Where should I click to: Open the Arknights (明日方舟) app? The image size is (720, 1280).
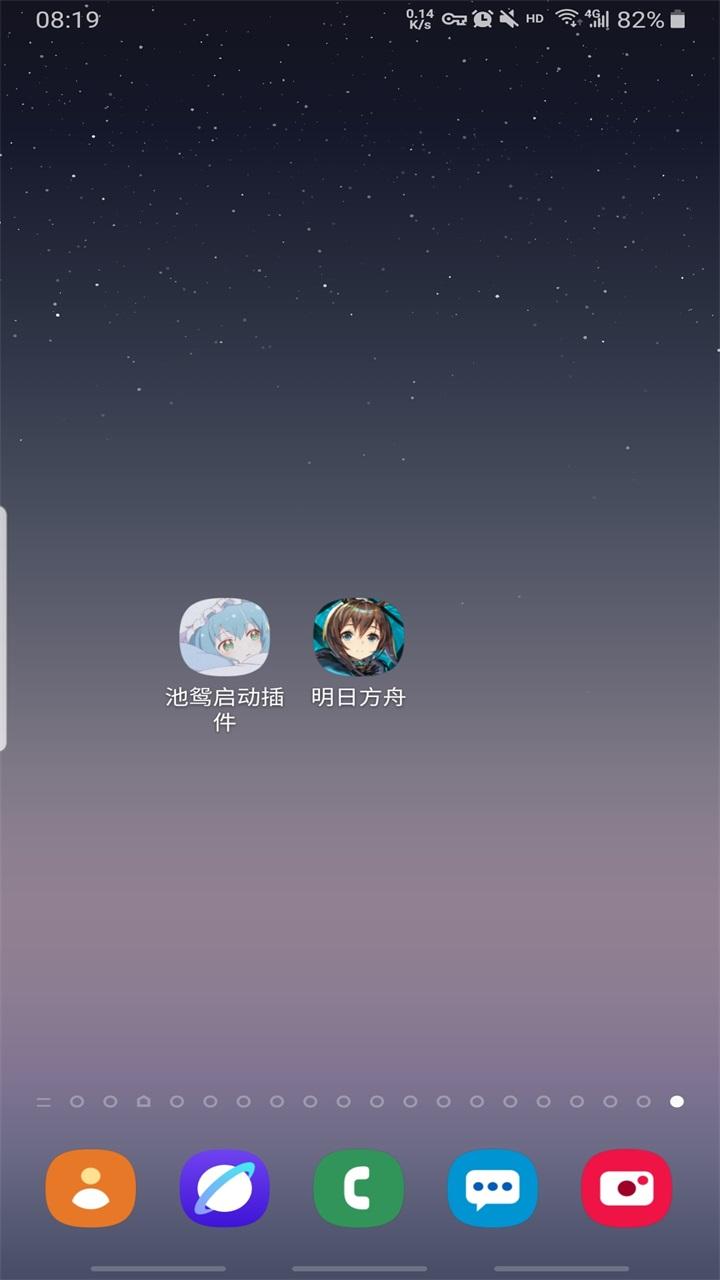[x=358, y=637]
